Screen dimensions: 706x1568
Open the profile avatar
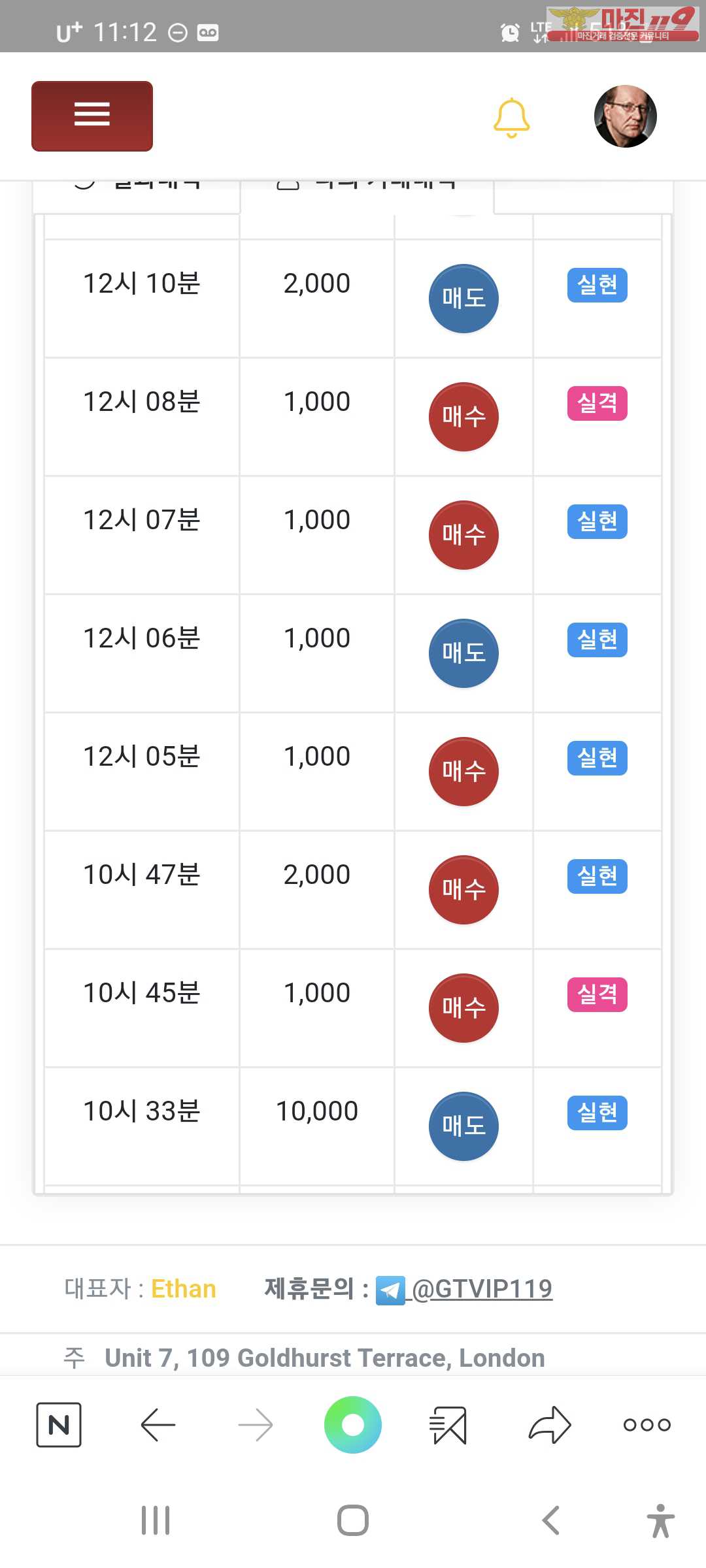625,116
